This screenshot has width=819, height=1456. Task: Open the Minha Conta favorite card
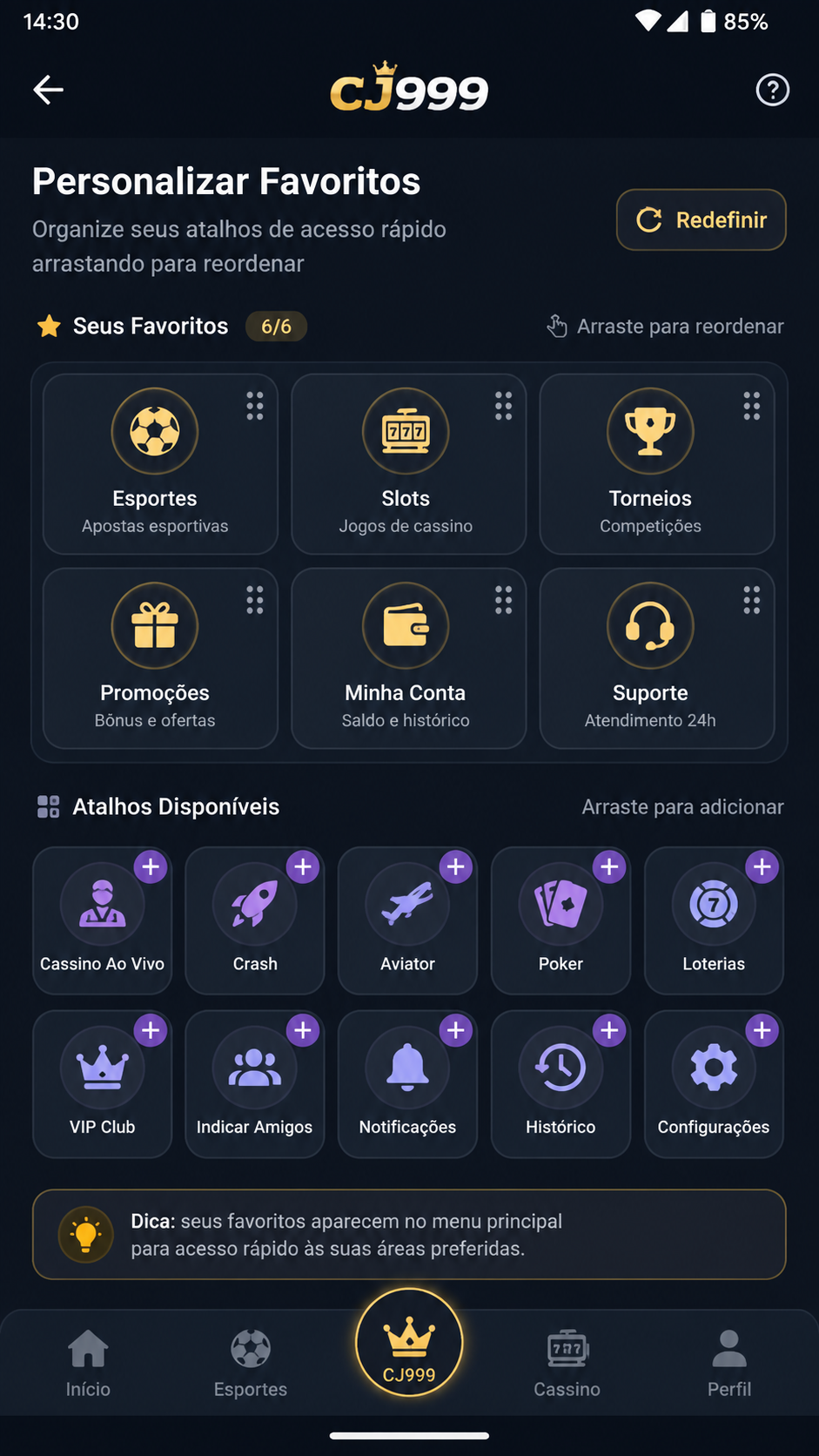[408, 658]
